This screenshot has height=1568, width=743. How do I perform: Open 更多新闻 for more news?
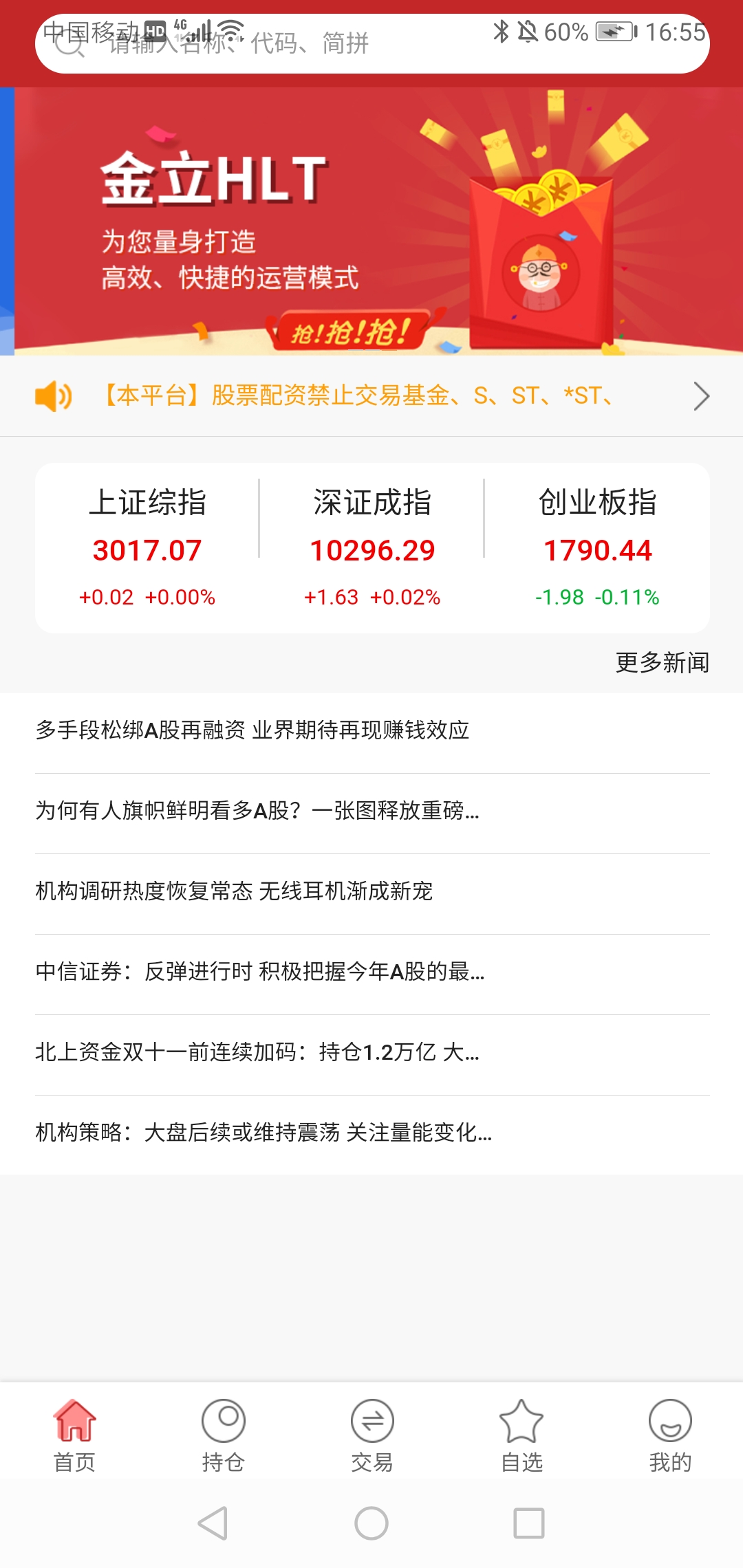coord(662,662)
